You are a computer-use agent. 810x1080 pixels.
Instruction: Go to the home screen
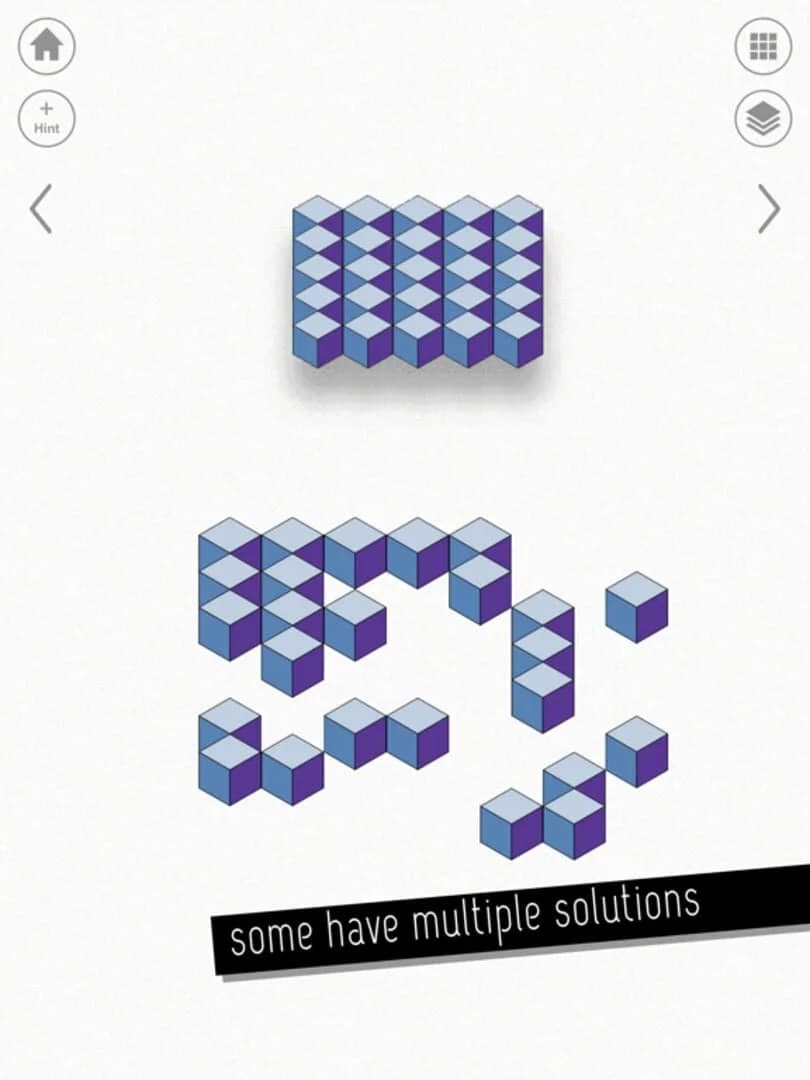tap(46, 46)
